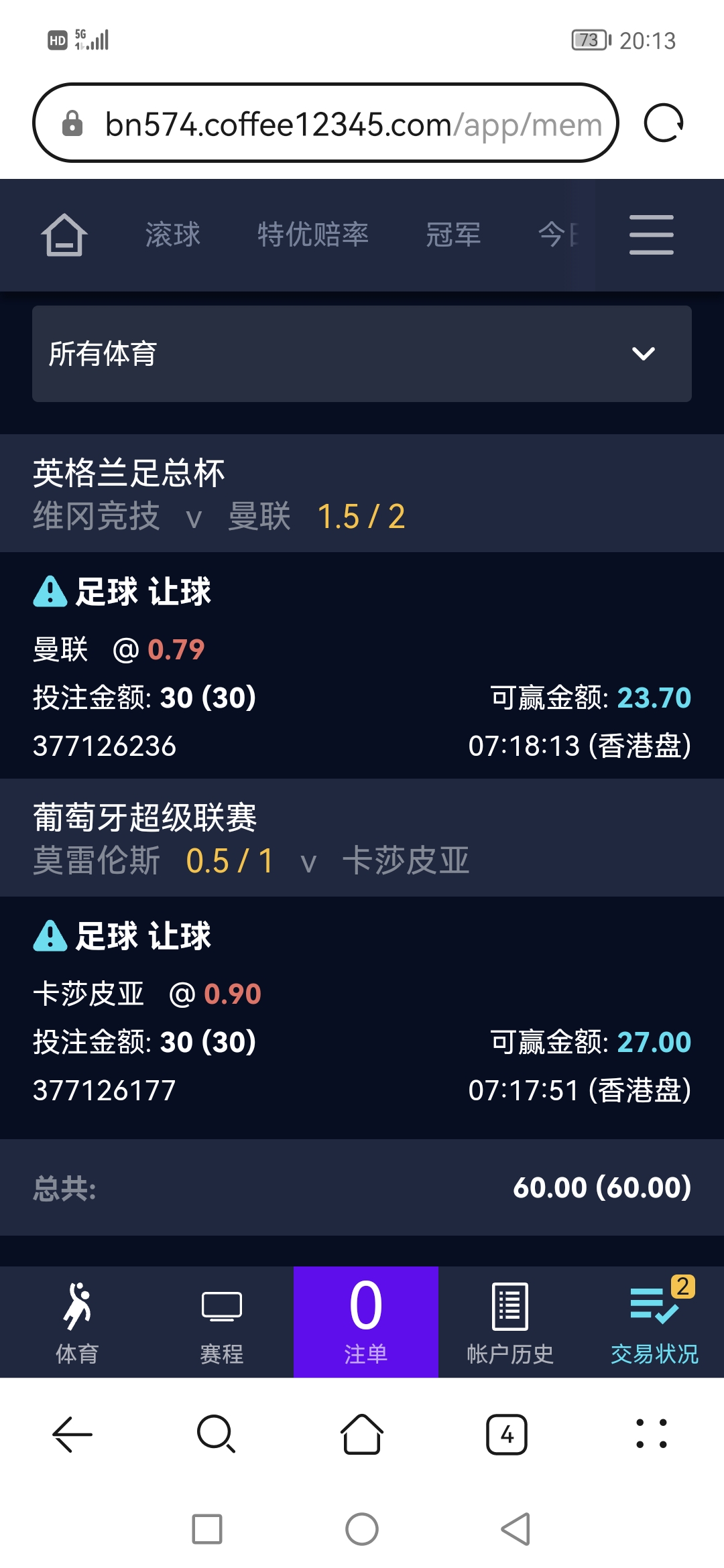This screenshot has width=724, height=1568.
Task: Expand the 所有体育 dropdown
Action: pyautogui.click(x=362, y=354)
